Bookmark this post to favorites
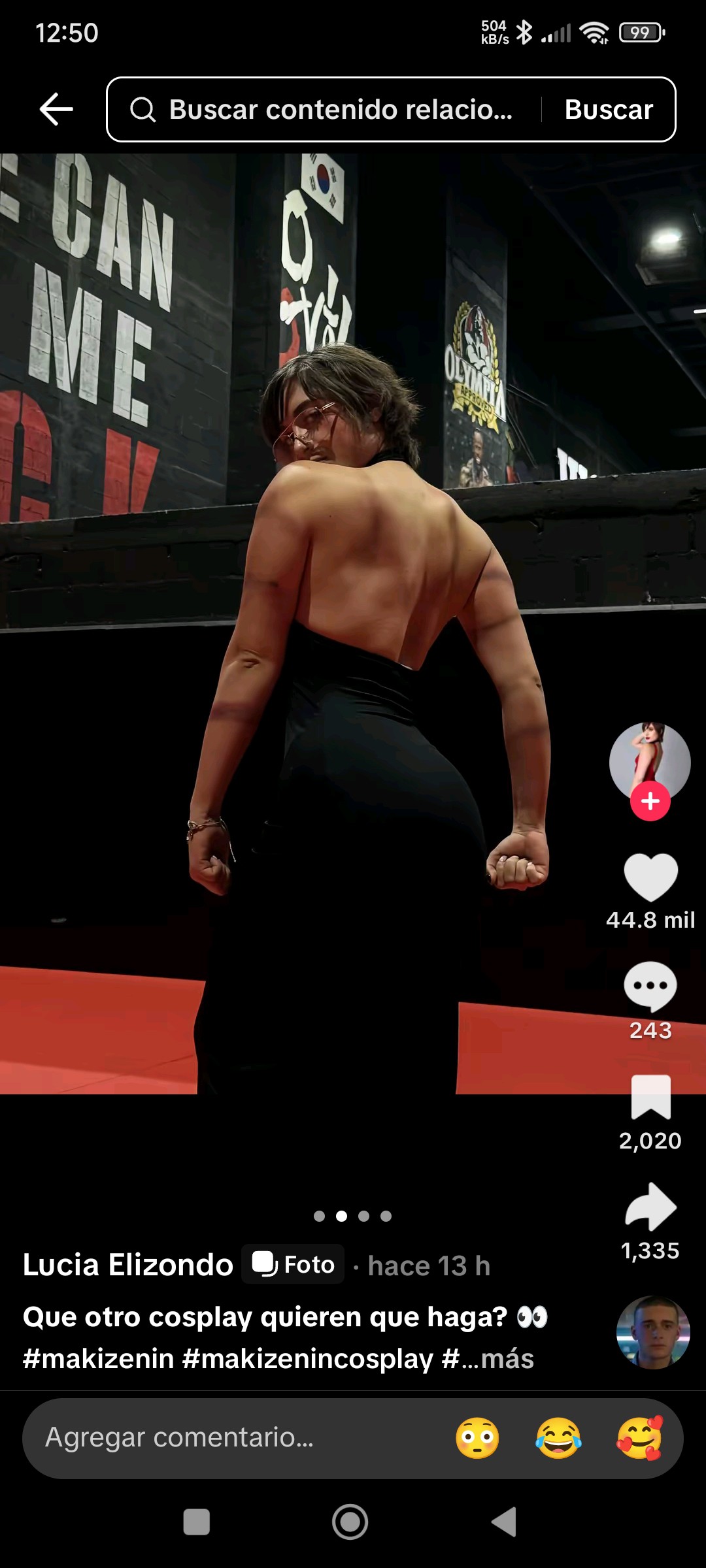 pos(650,1097)
